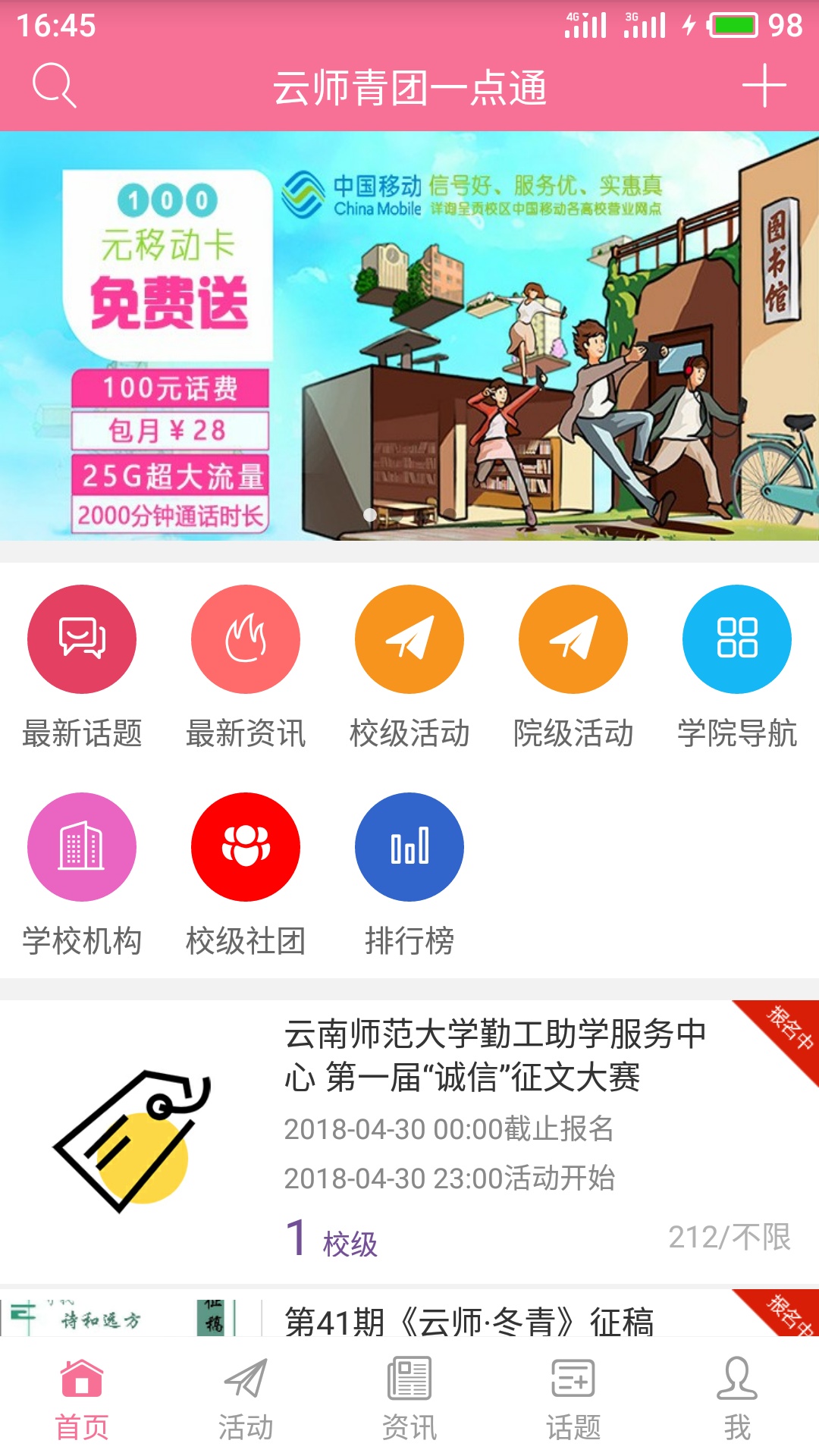Viewport: 819px width, 1456px height.
Task: Go to 院级活动
Action: tap(573, 639)
